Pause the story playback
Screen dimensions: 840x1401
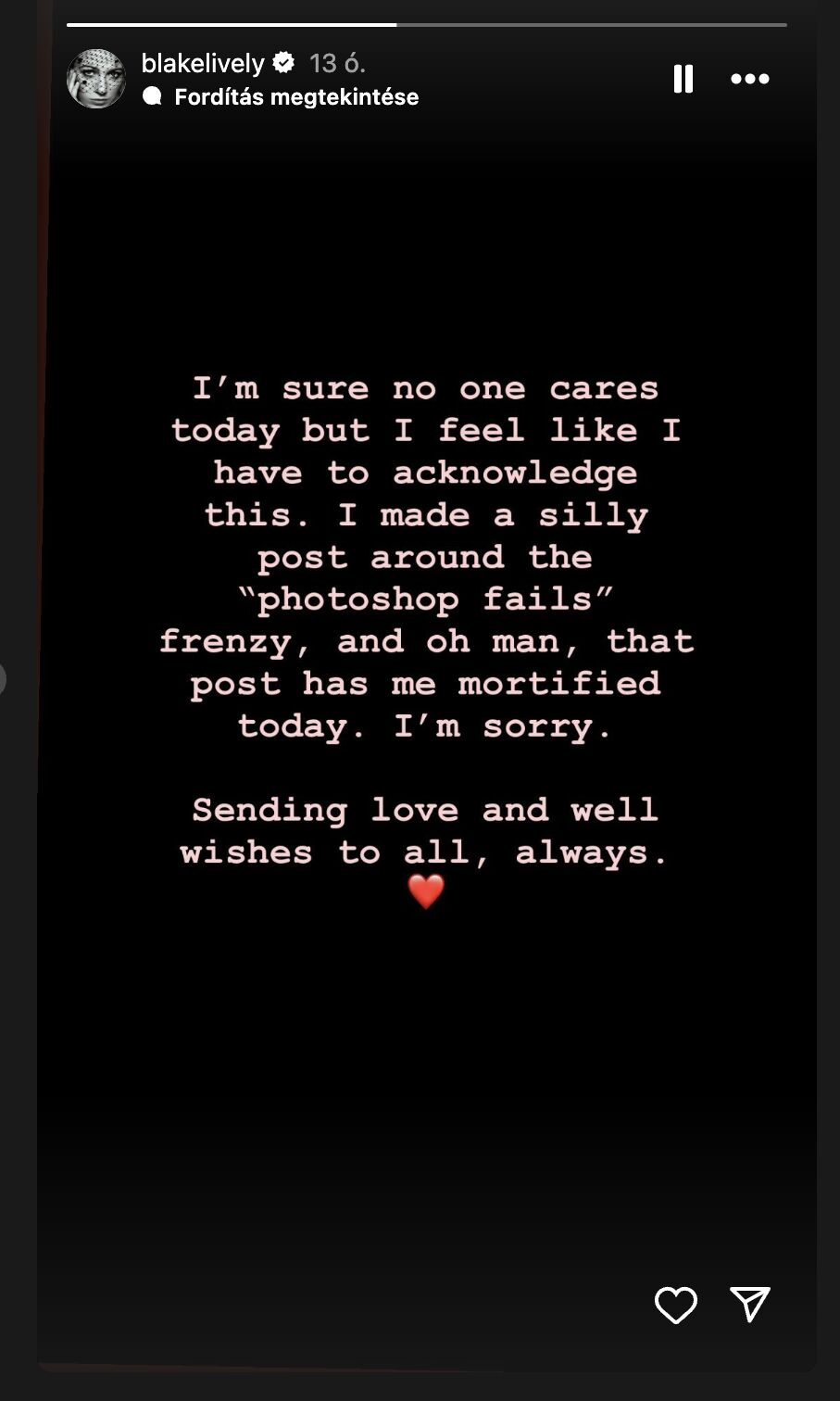point(683,79)
